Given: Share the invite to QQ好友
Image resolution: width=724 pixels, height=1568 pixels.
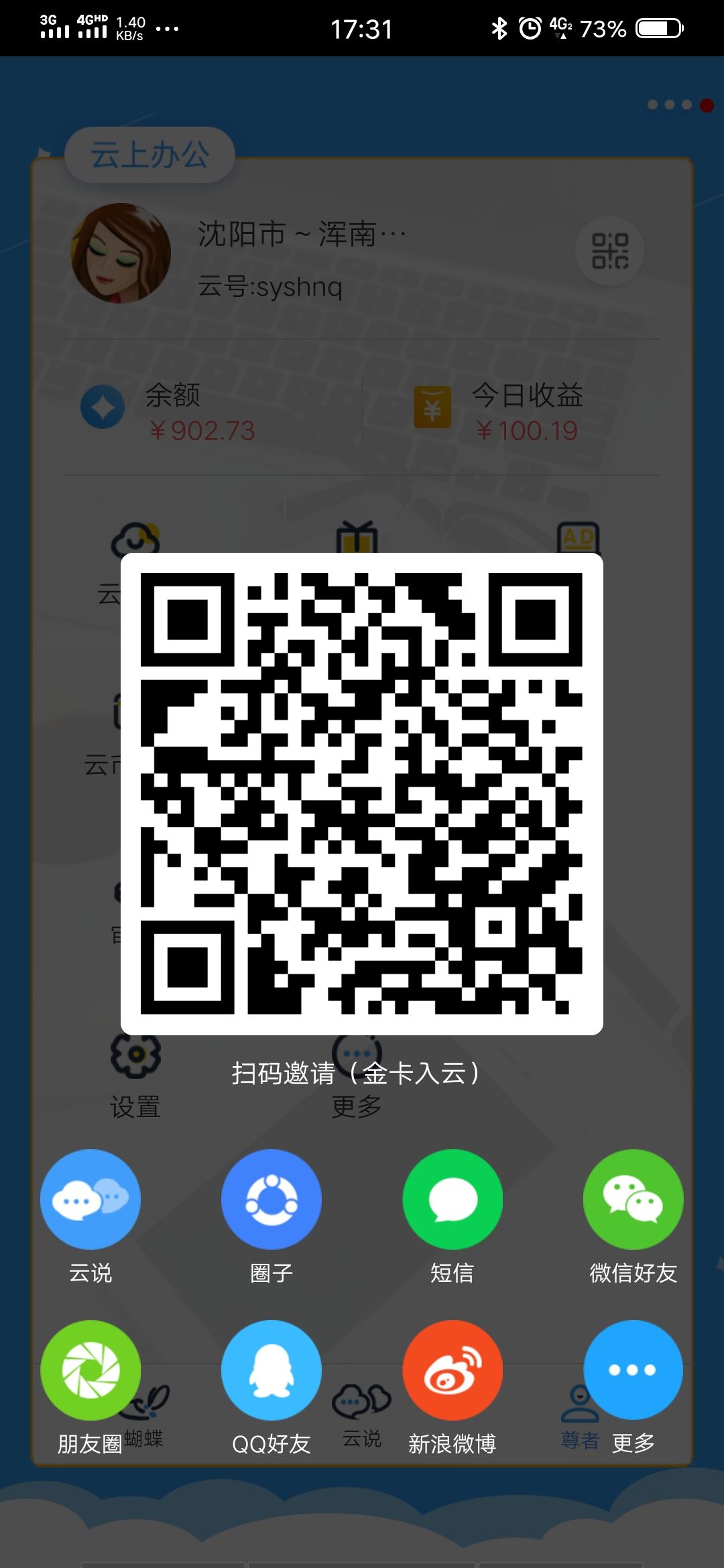Looking at the screenshot, I should point(271,1370).
